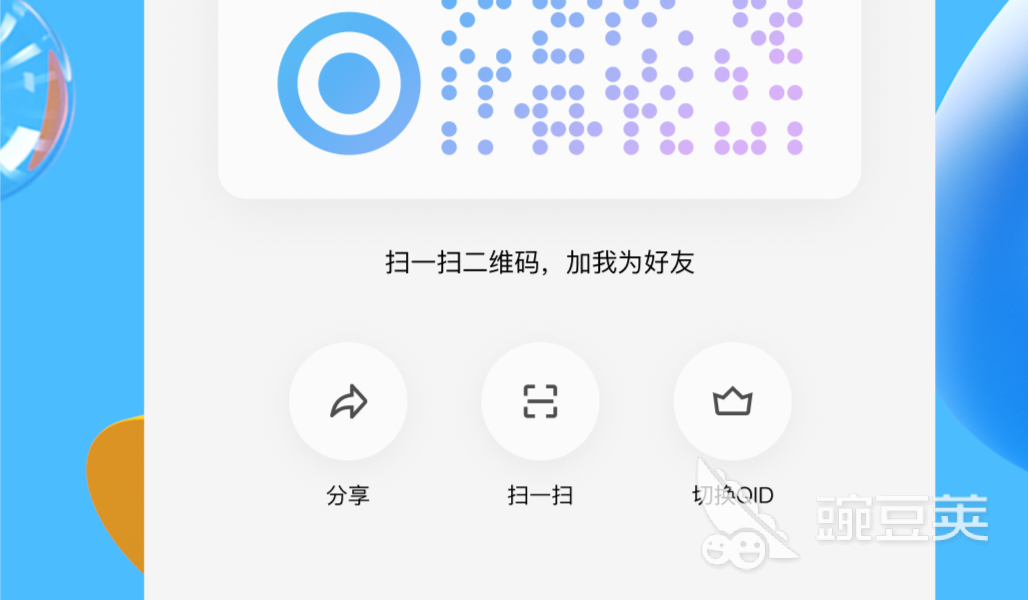The image size is (1028, 600).
Task: Tap the 分享 share button
Action: pyautogui.click(x=348, y=402)
